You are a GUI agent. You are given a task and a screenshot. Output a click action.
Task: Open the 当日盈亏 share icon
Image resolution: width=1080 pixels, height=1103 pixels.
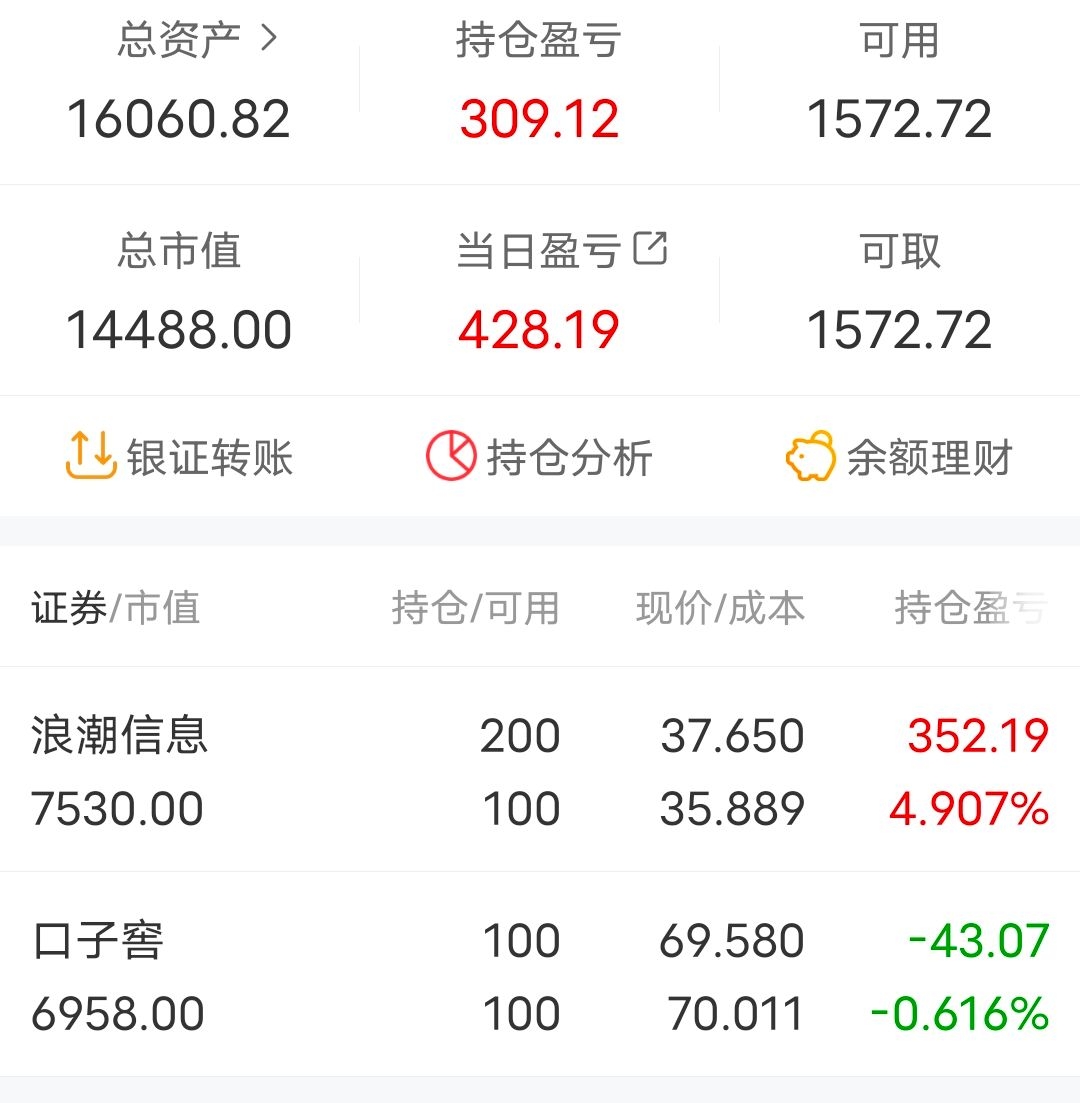click(x=650, y=249)
